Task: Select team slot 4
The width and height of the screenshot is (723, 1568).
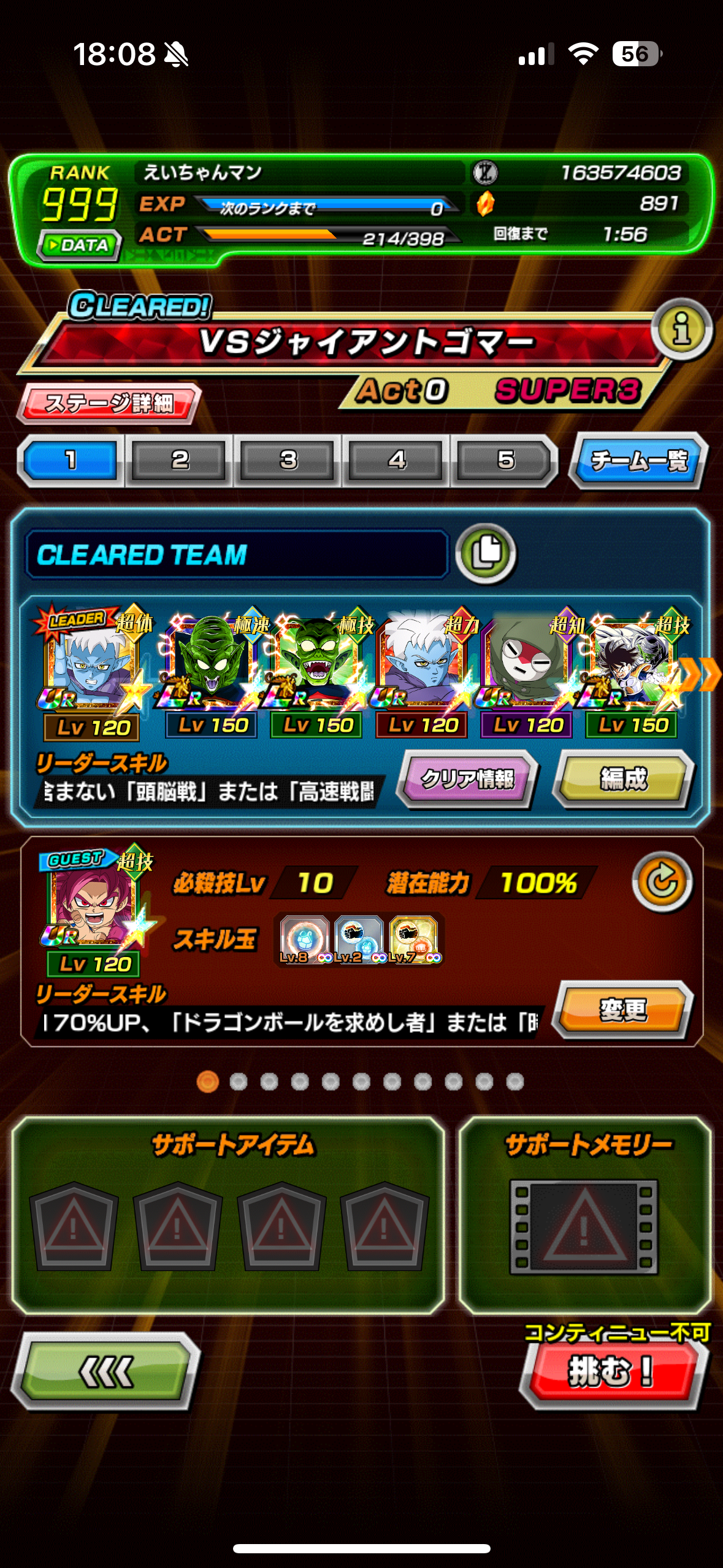Action: coord(396,460)
